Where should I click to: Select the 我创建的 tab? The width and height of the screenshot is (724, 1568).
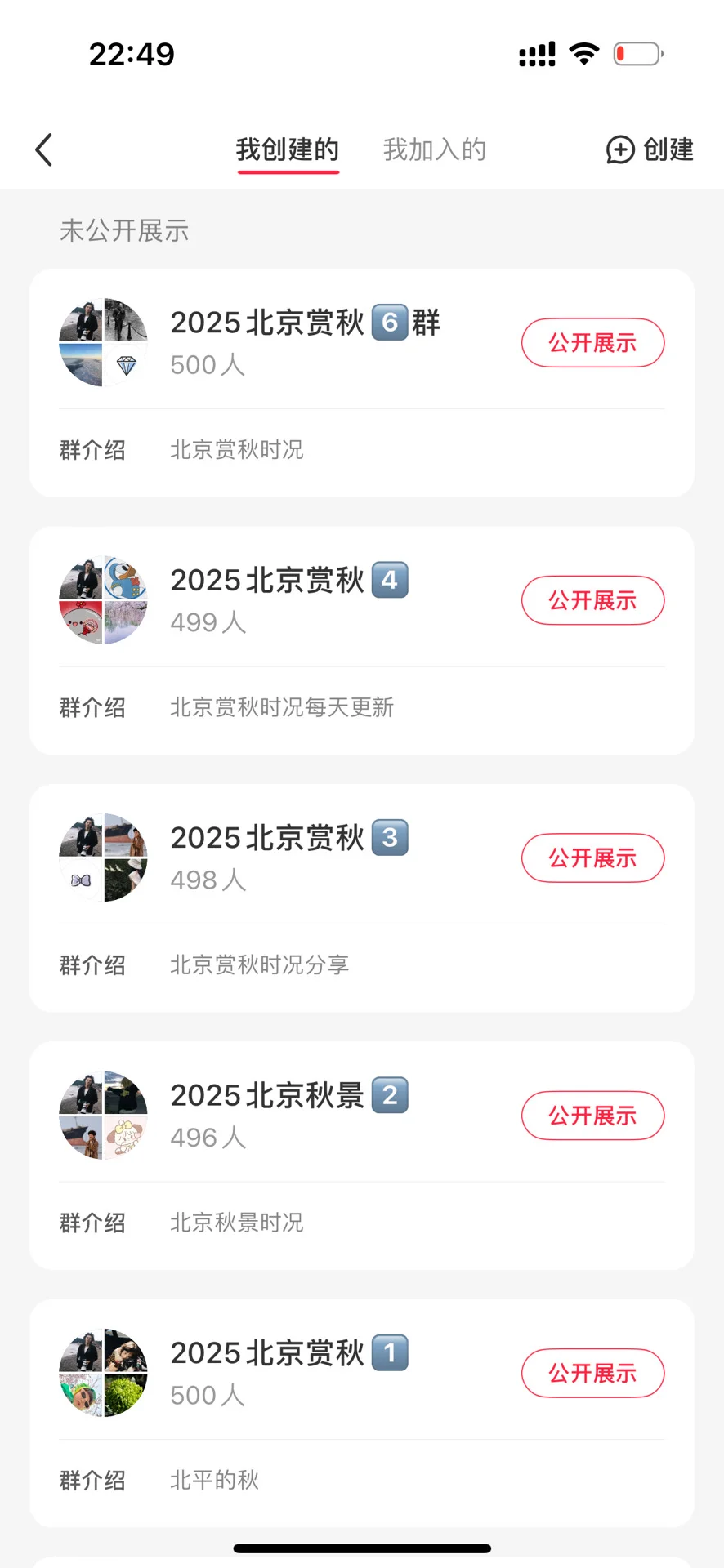tap(288, 150)
